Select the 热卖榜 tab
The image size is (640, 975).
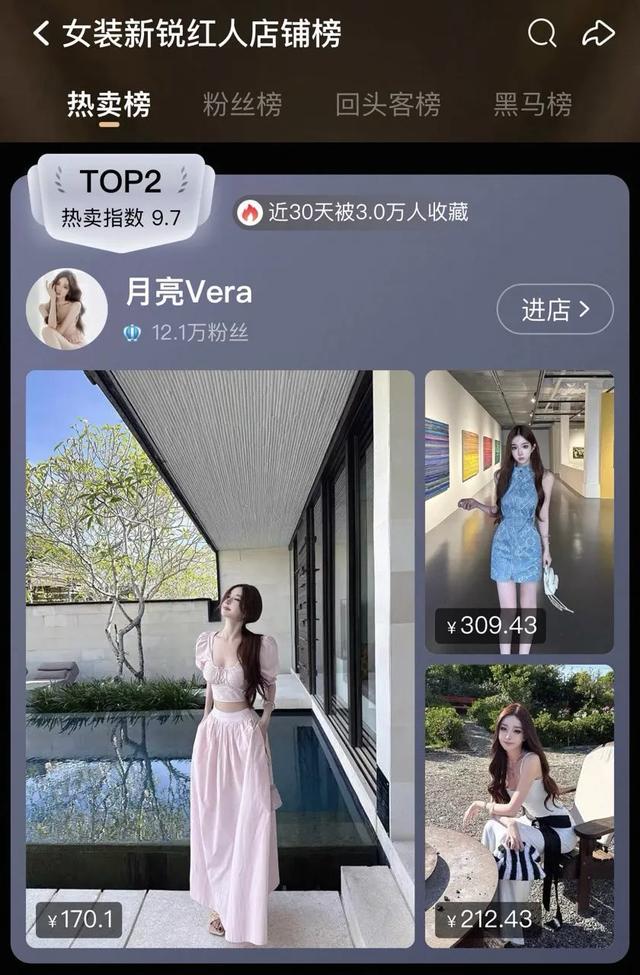(109, 104)
